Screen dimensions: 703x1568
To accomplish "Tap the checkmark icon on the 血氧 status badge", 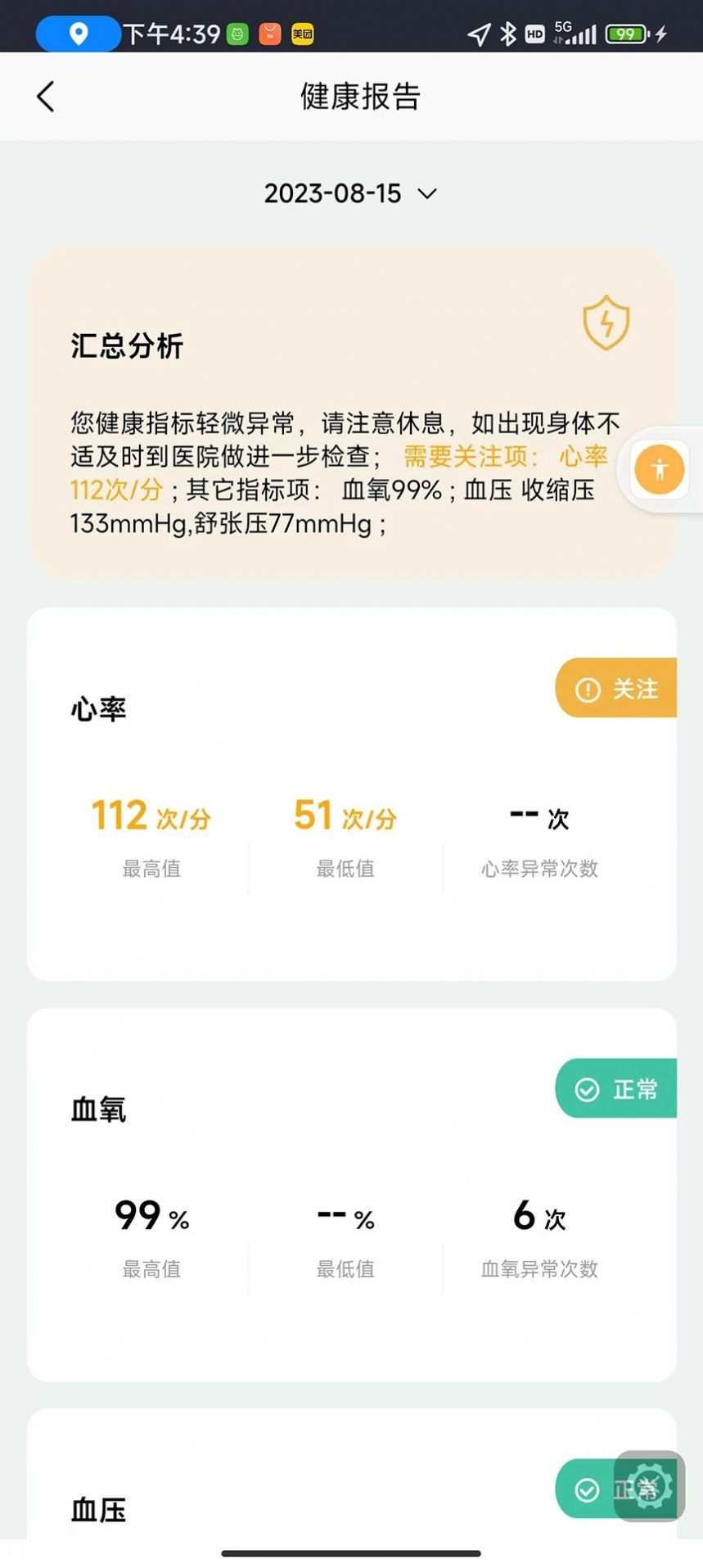I will 586,1089.
